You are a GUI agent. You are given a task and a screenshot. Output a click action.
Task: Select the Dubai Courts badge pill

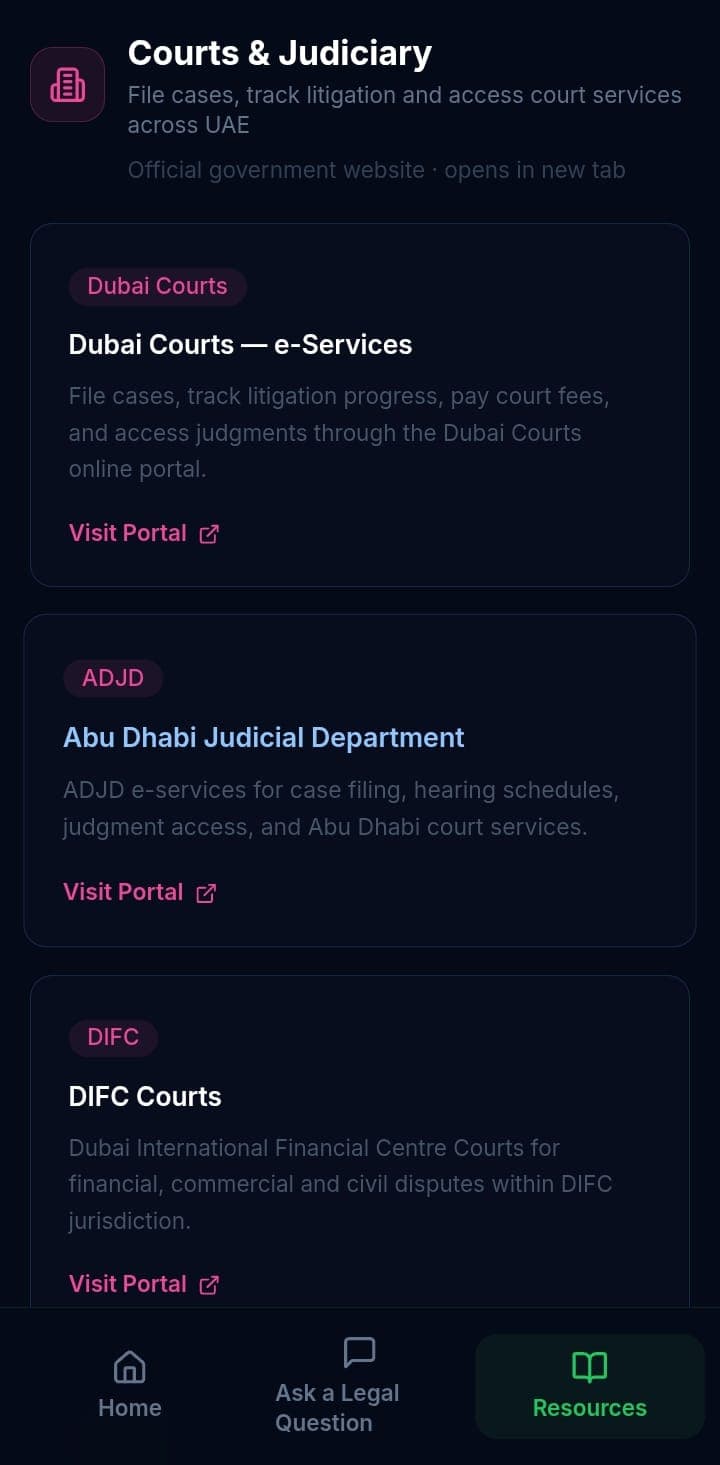pos(157,286)
